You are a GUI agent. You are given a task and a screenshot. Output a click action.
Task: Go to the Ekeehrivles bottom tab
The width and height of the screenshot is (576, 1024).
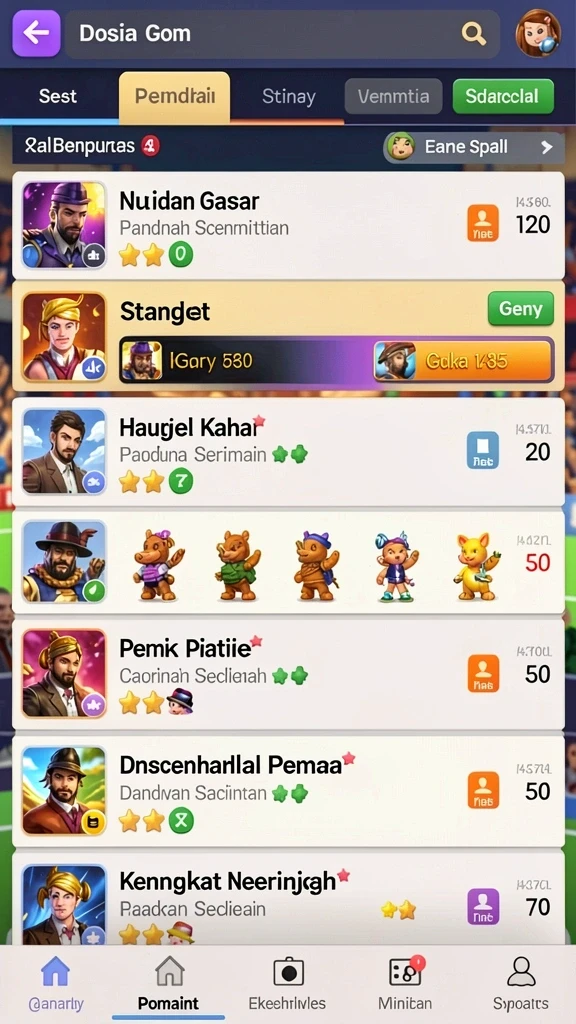(287, 984)
